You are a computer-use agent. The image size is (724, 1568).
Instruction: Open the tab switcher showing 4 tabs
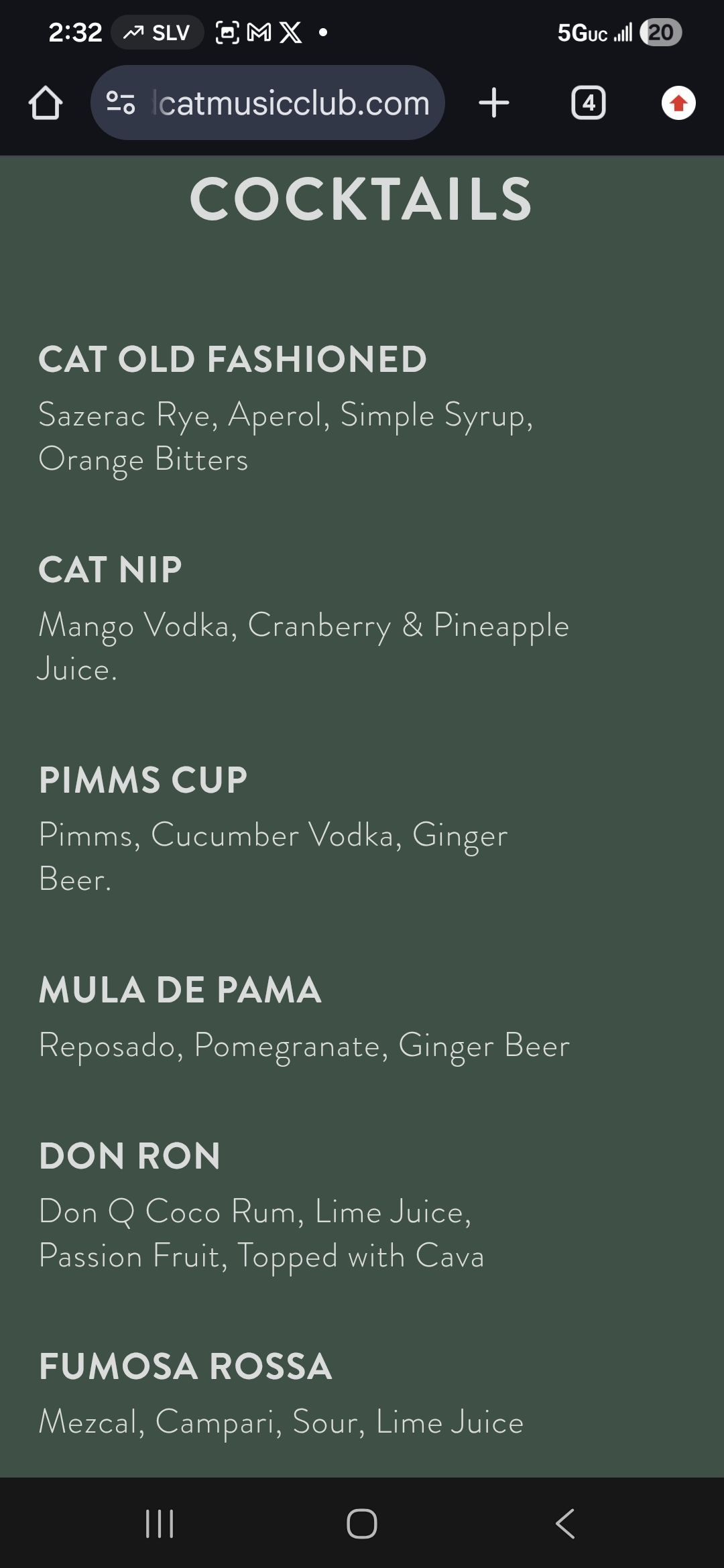[x=588, y=103]
